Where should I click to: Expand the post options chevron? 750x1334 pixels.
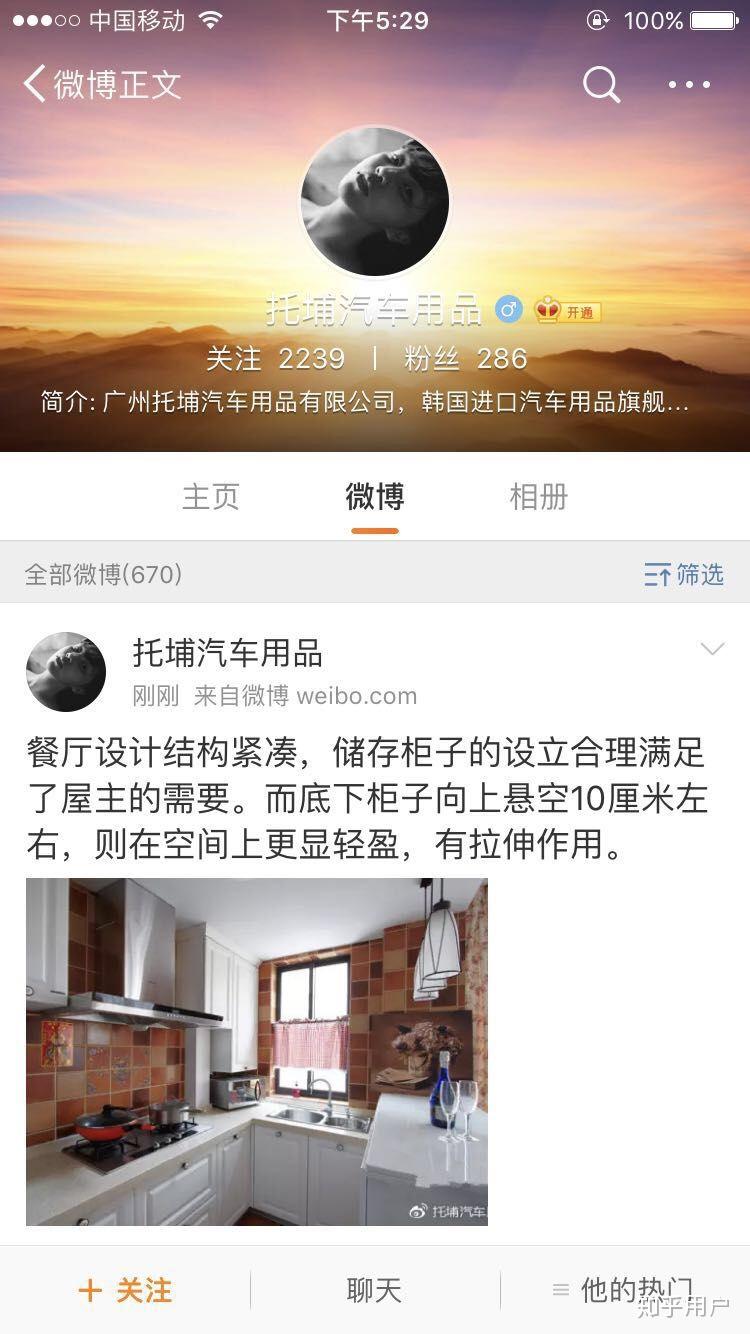tap(712, 648)
